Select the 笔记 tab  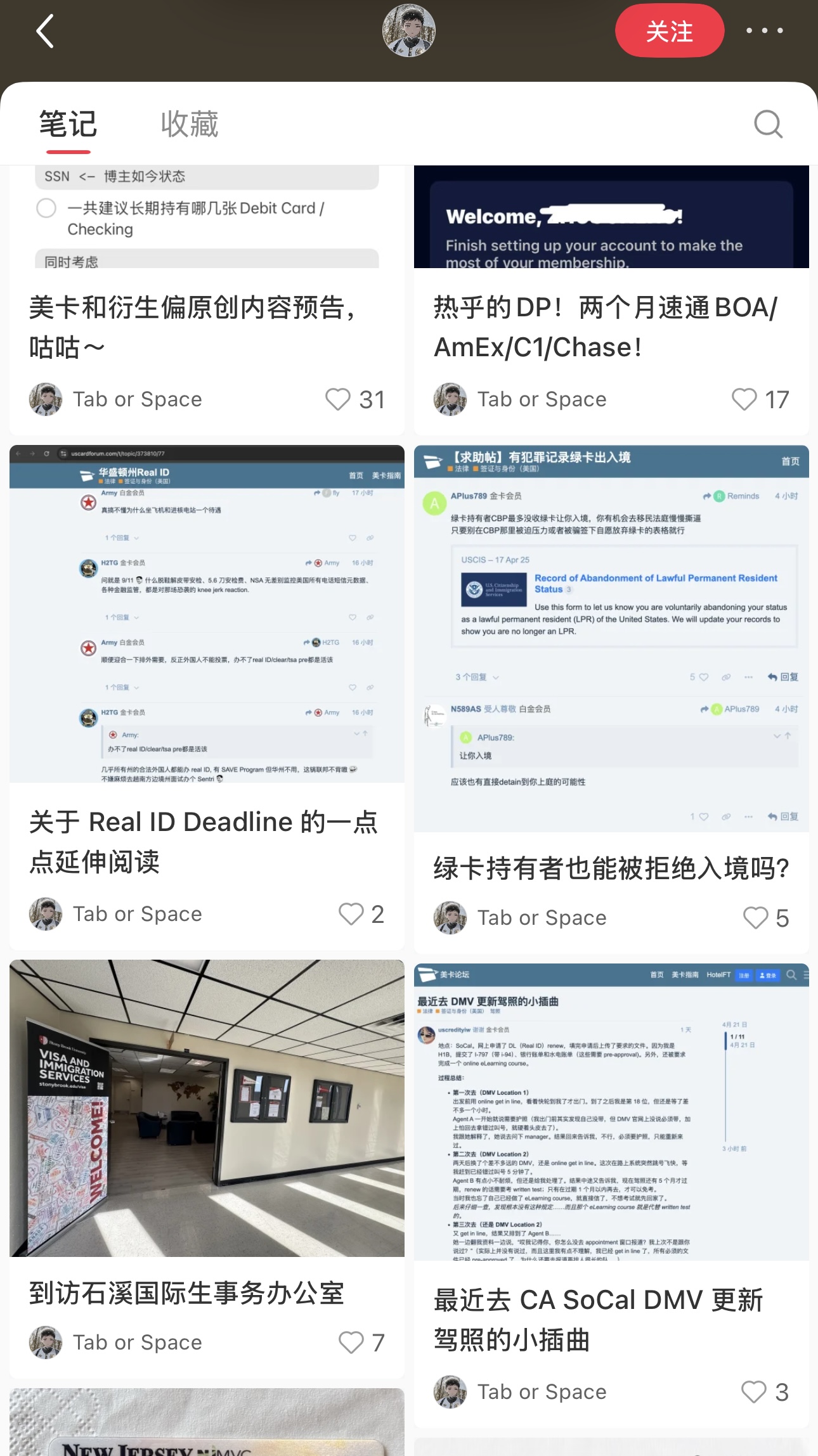(x=68, y=124)
